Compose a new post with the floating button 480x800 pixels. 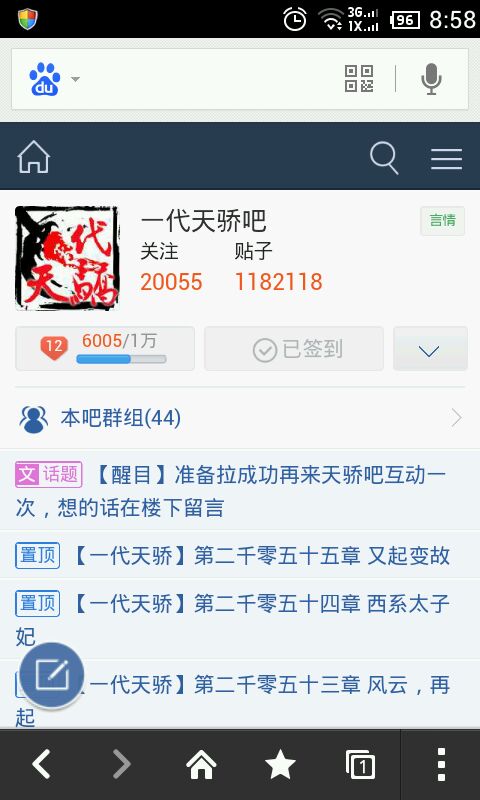(x=52, y=675)
